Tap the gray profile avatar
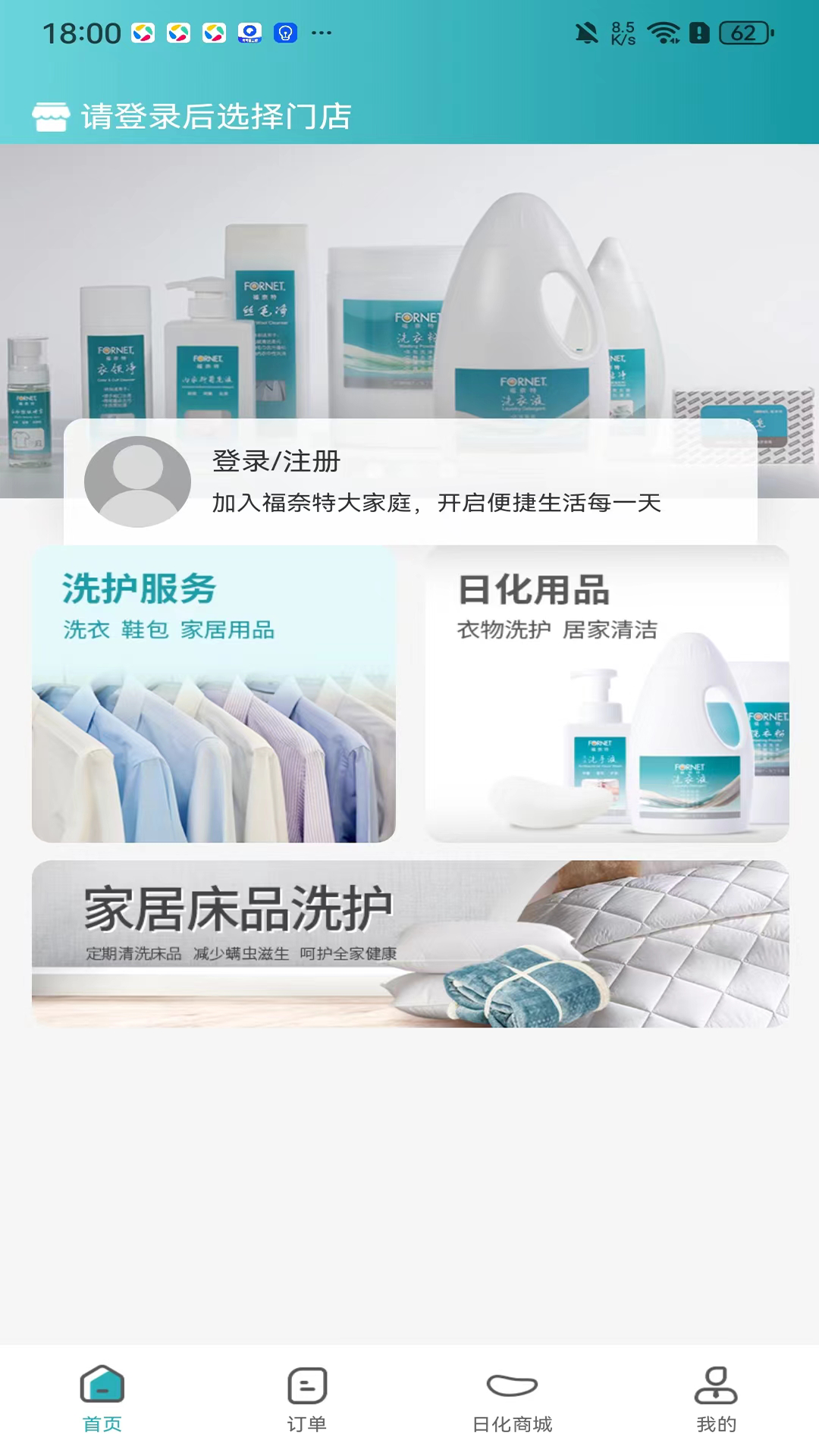819x1456 pixels. (137, 482)
